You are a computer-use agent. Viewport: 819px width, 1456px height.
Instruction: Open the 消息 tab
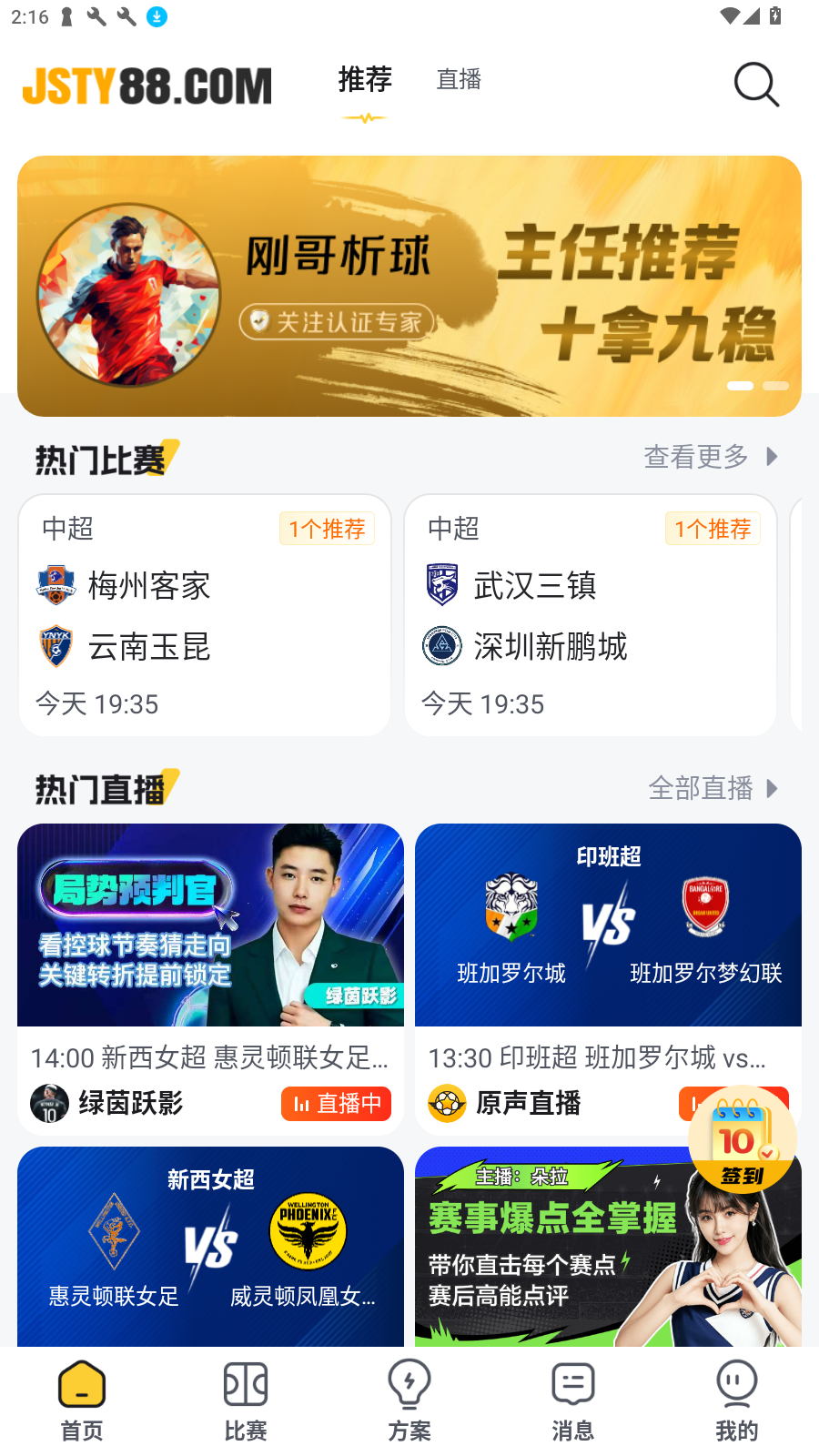pos(573,1401)
